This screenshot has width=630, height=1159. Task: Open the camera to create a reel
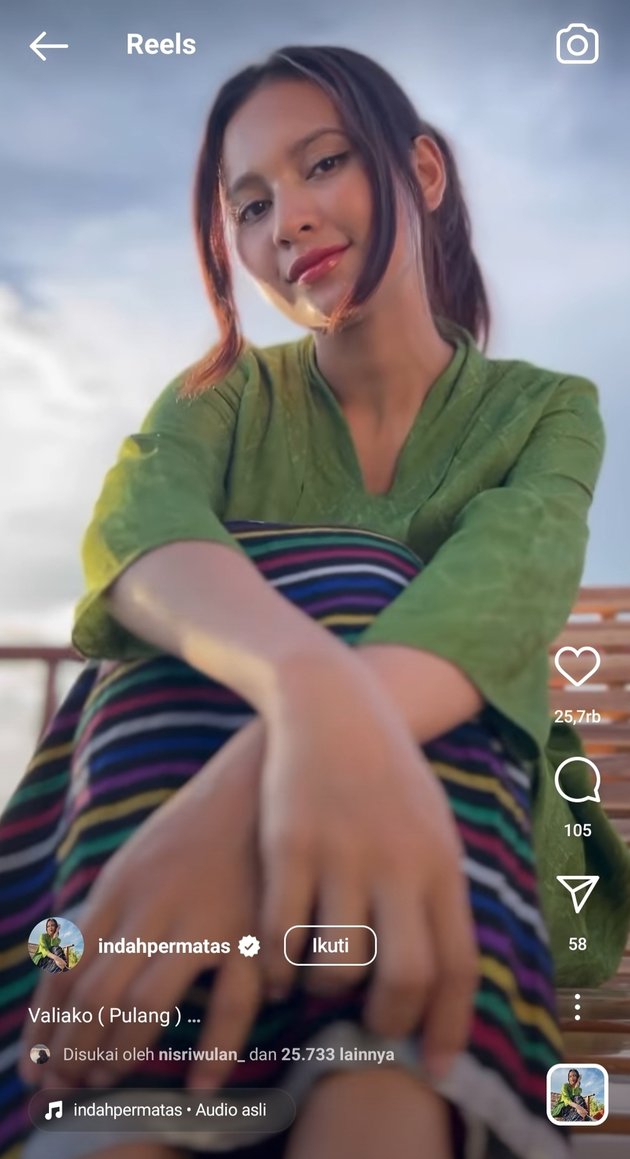[577, 45]
